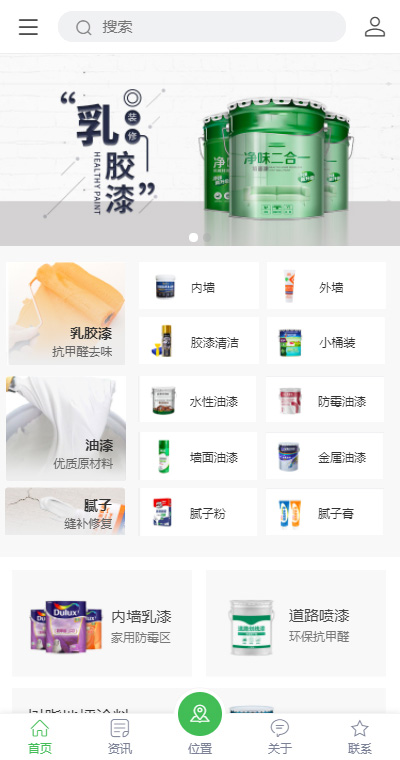The height and width of the screenshot is (760, 400).
Task: Switch to the 联系 tab
Action: 360,737
